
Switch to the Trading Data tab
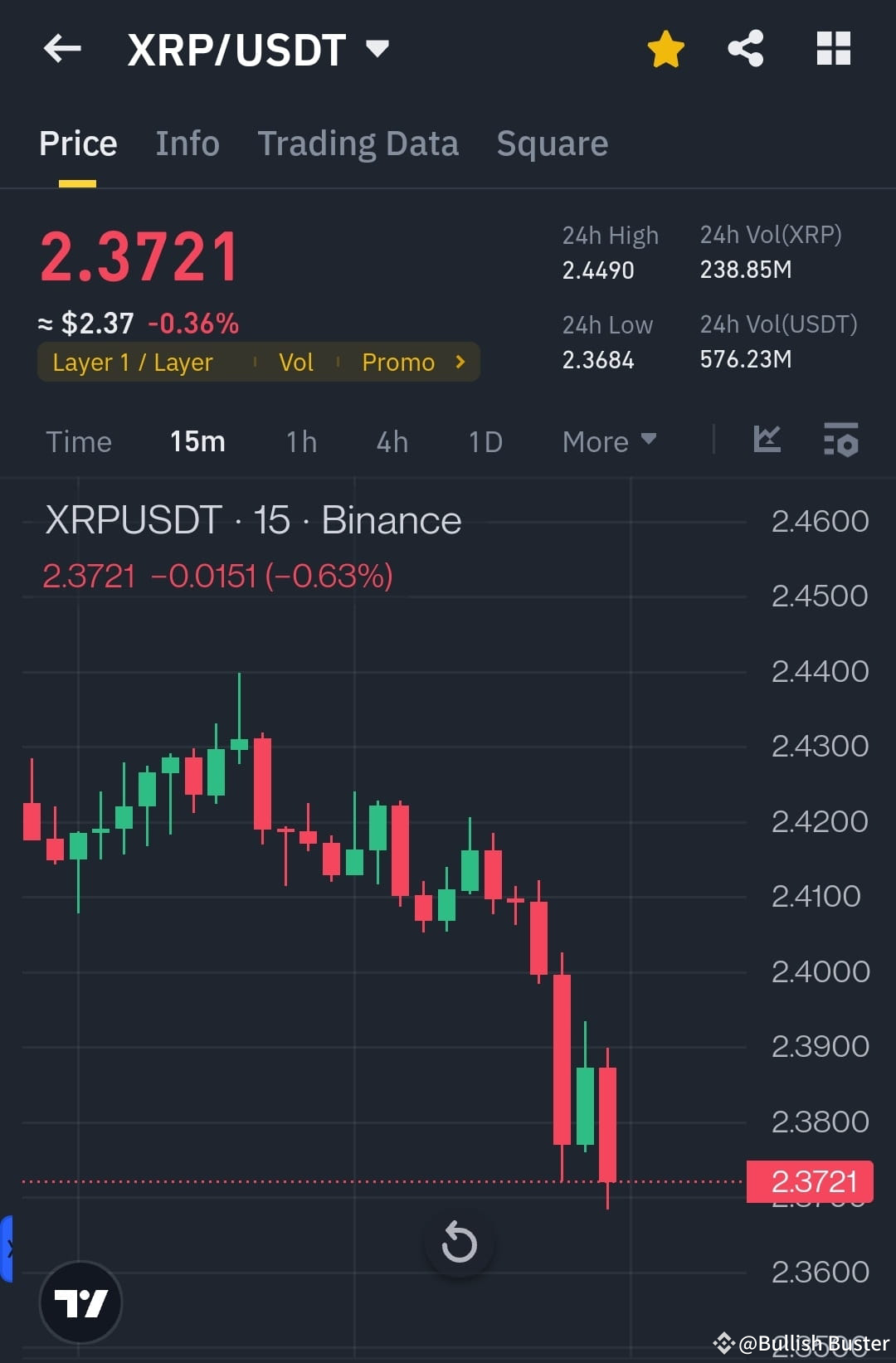click(358, 143)
